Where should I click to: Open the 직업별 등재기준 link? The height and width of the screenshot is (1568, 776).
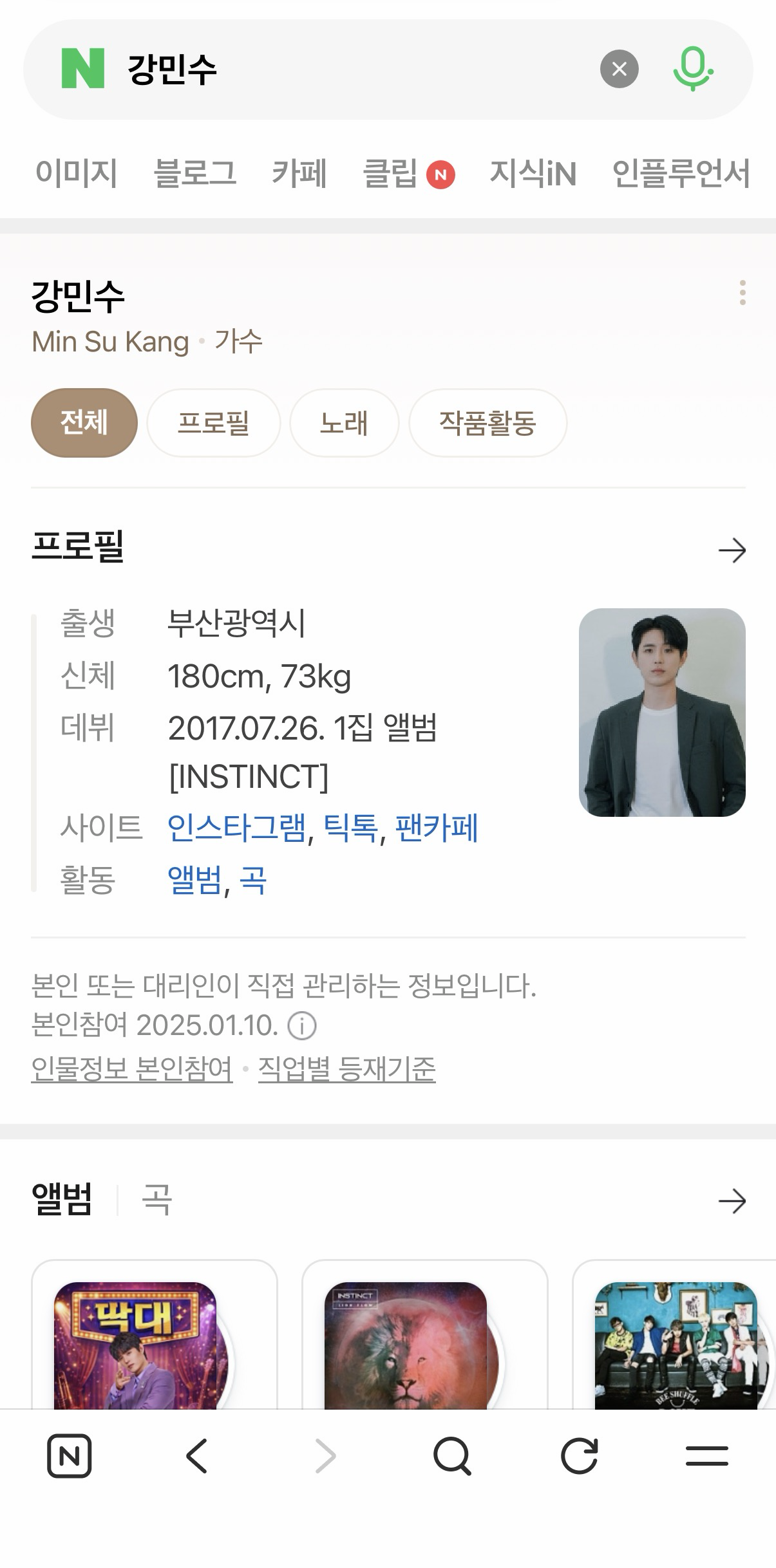click(x=346, y=1070)
